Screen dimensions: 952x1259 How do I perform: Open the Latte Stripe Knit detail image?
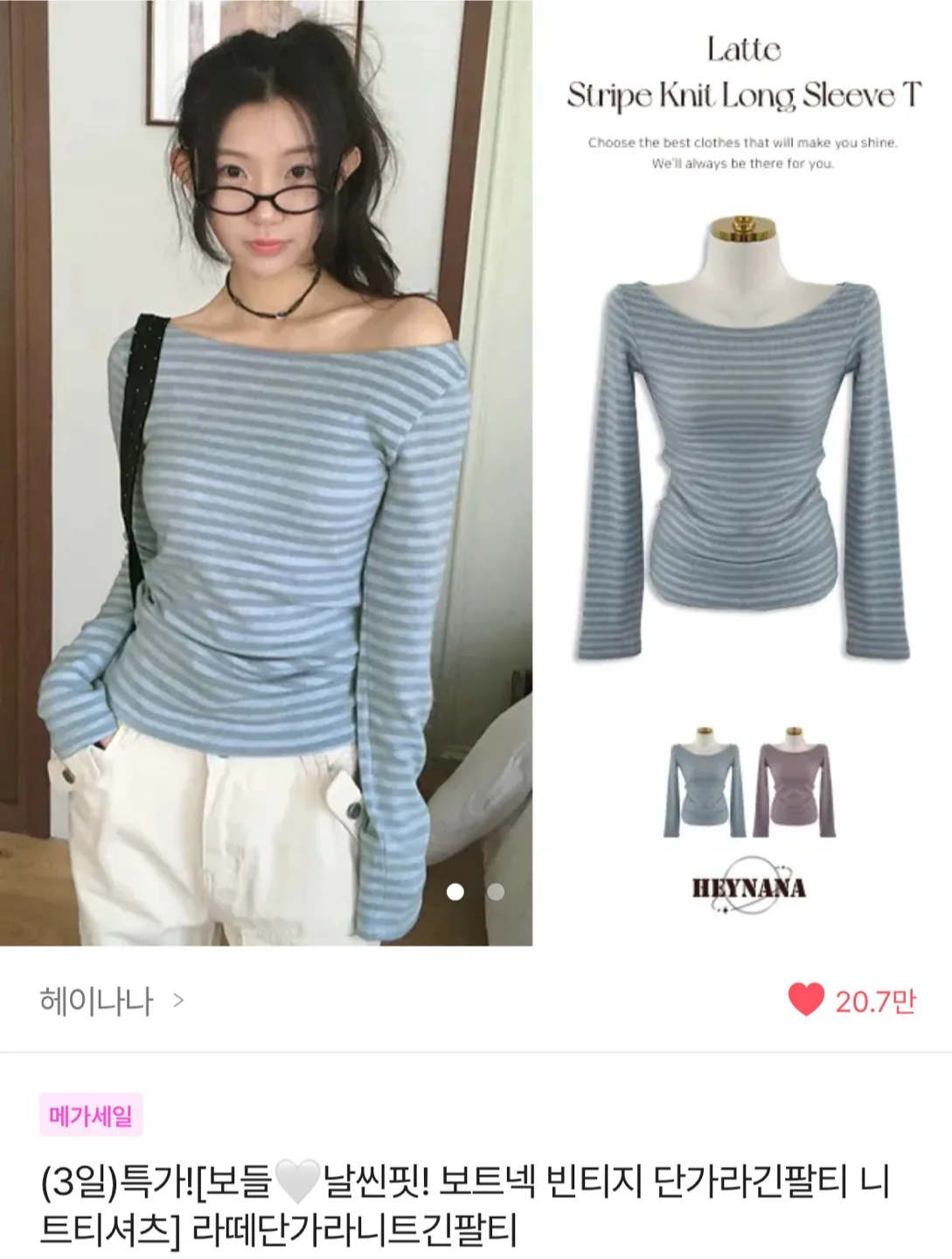[743, 472]
